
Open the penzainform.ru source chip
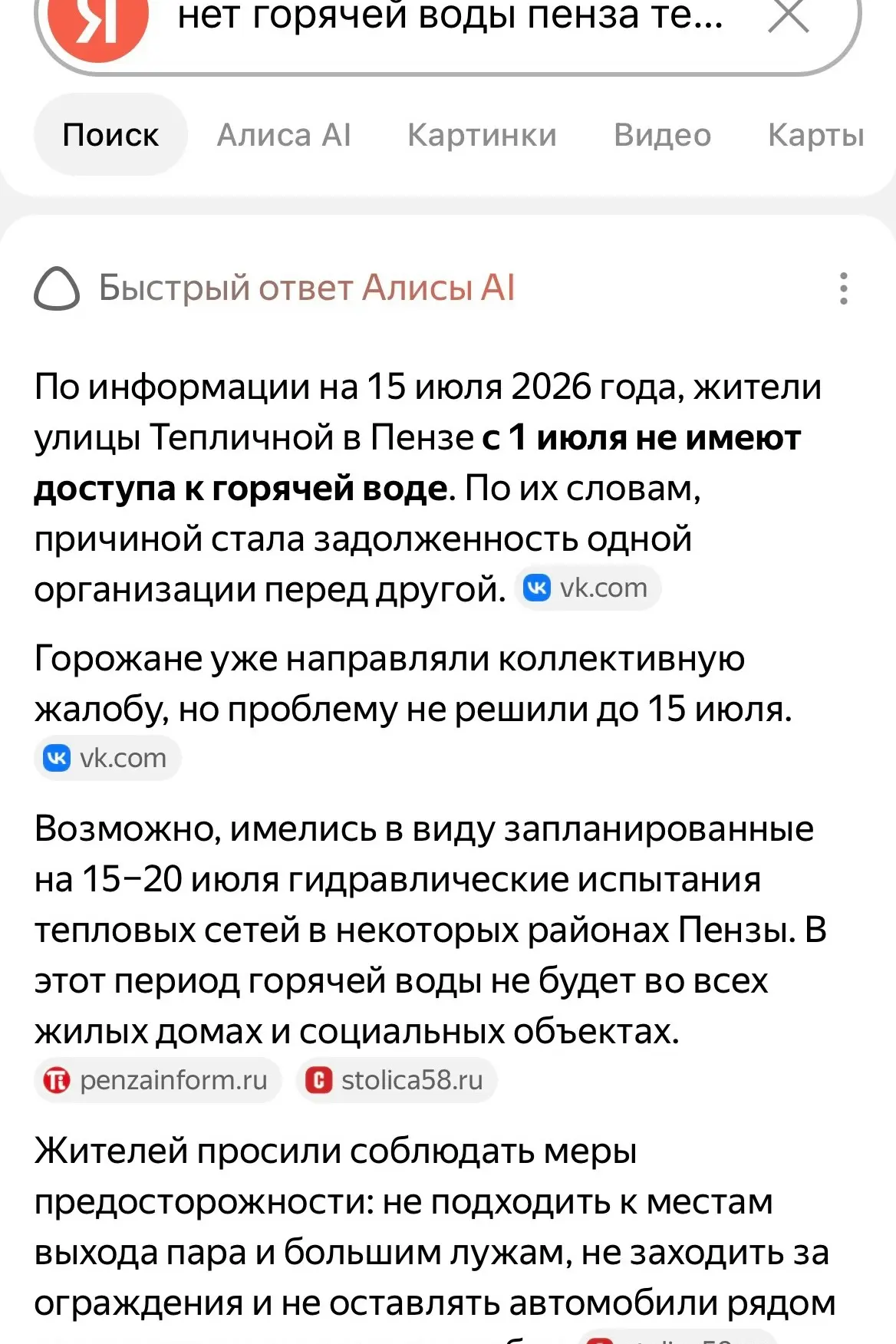pos(158,1081)
